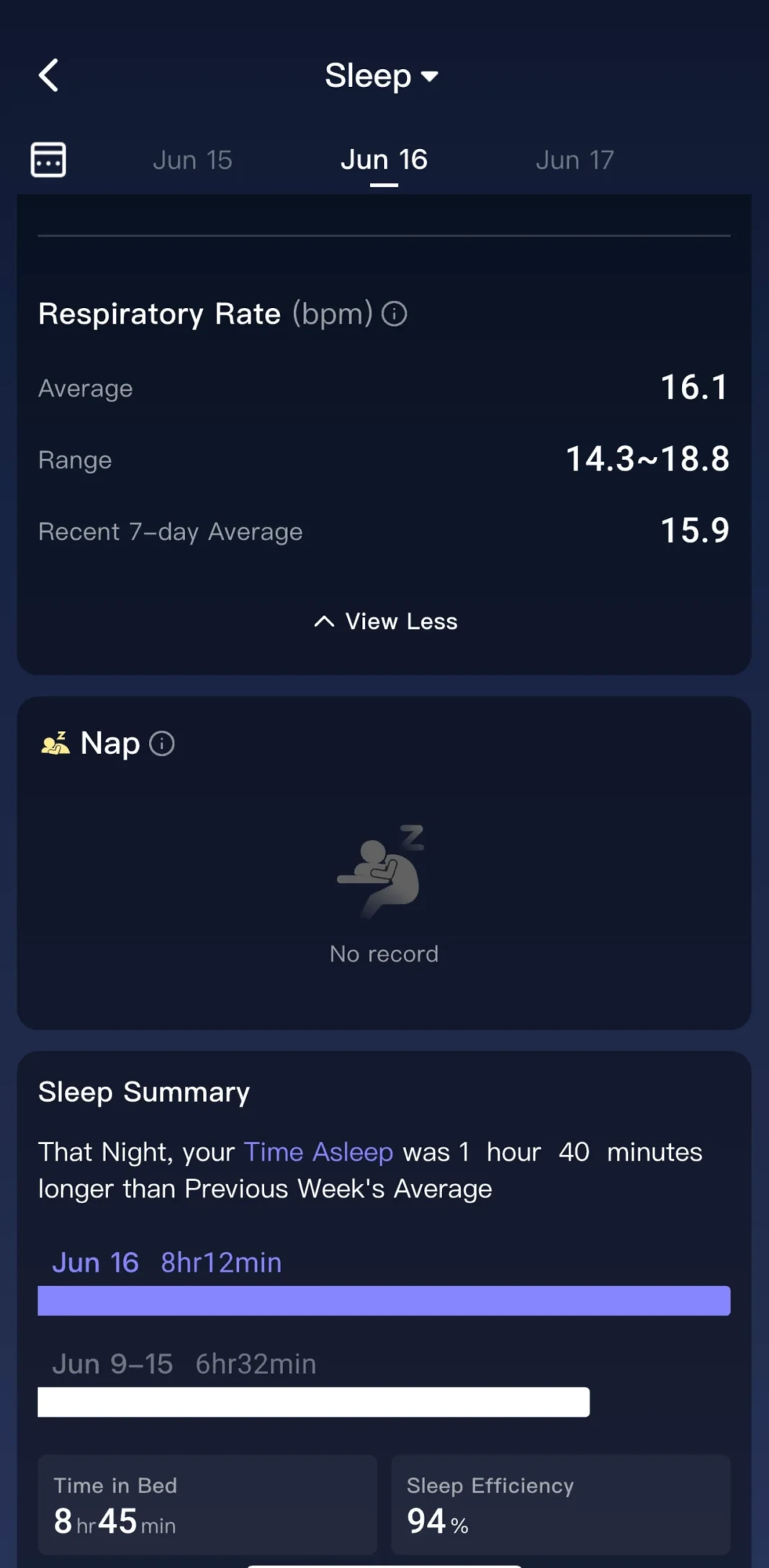The image size is (769, 1568).
Task: Go back using the back arrow
Action: (48, 76)
